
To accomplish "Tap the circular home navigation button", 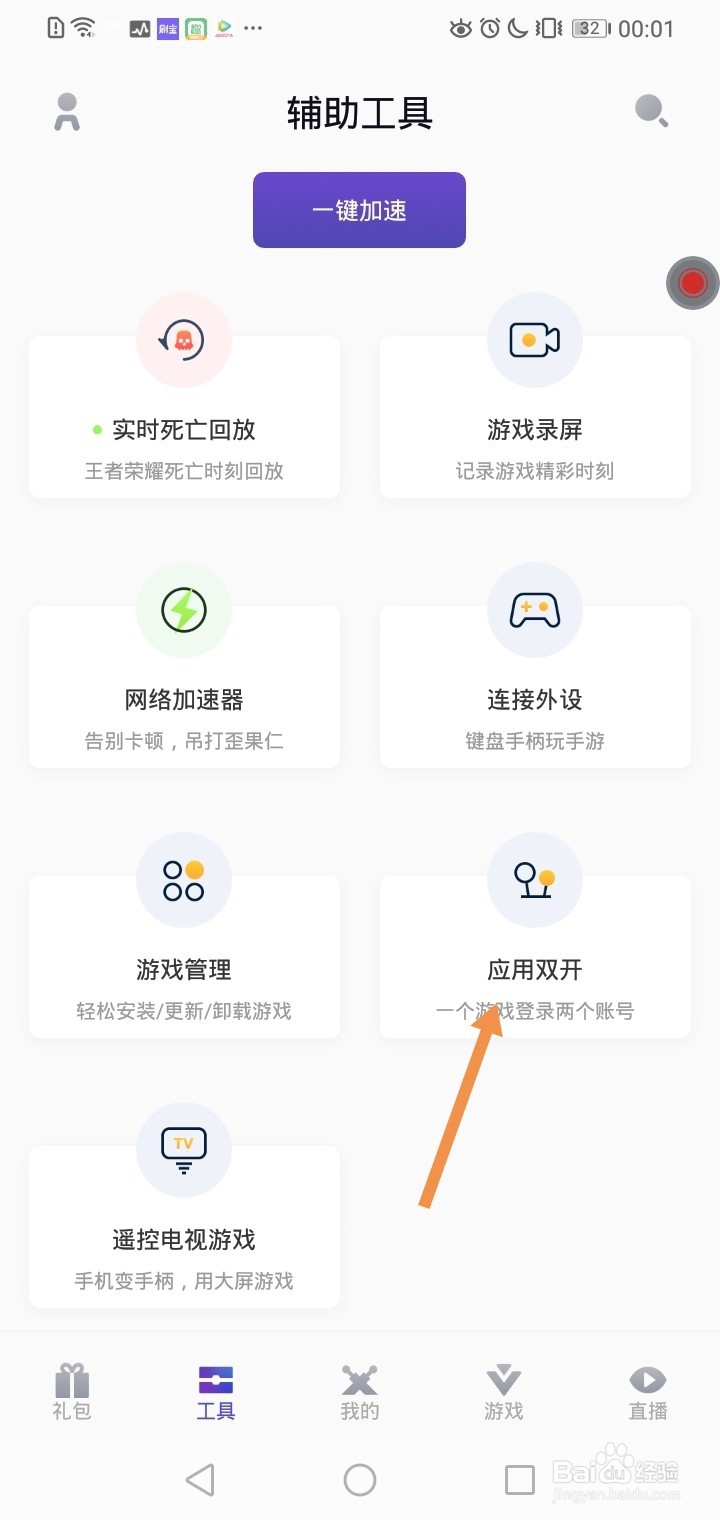I will (359, 1479).
